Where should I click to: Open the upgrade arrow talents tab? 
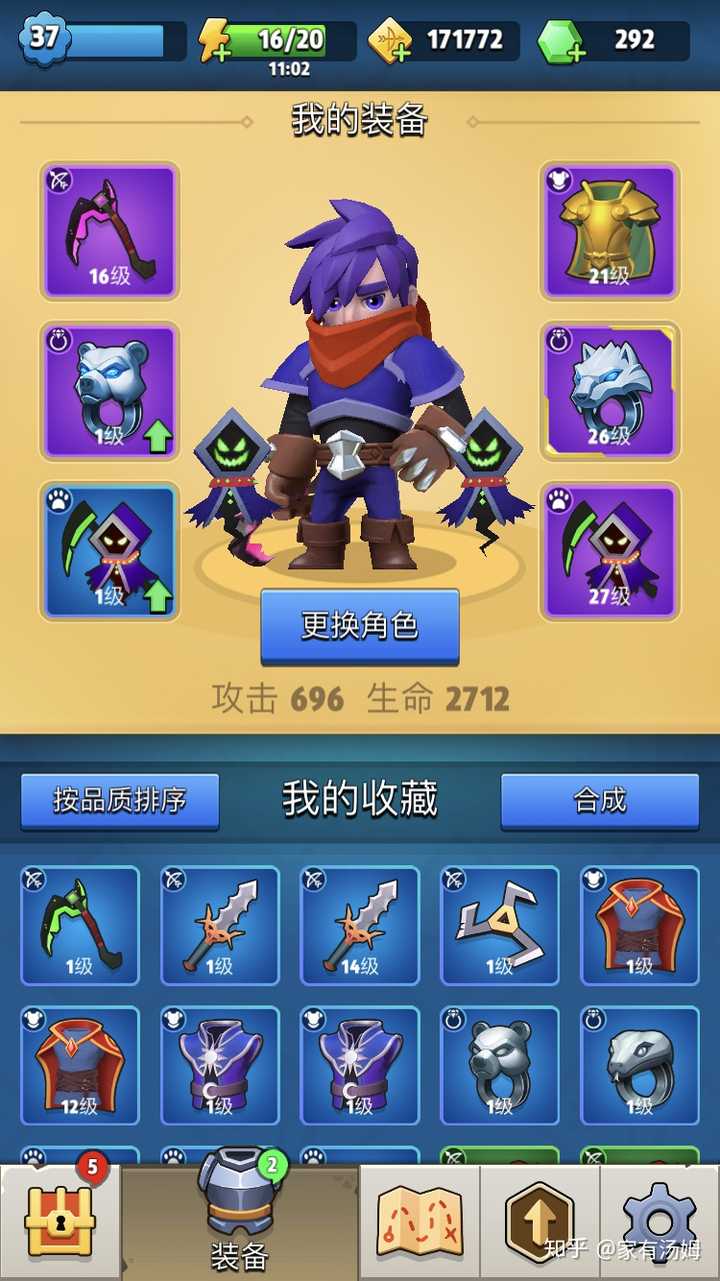click(540, 1222)
